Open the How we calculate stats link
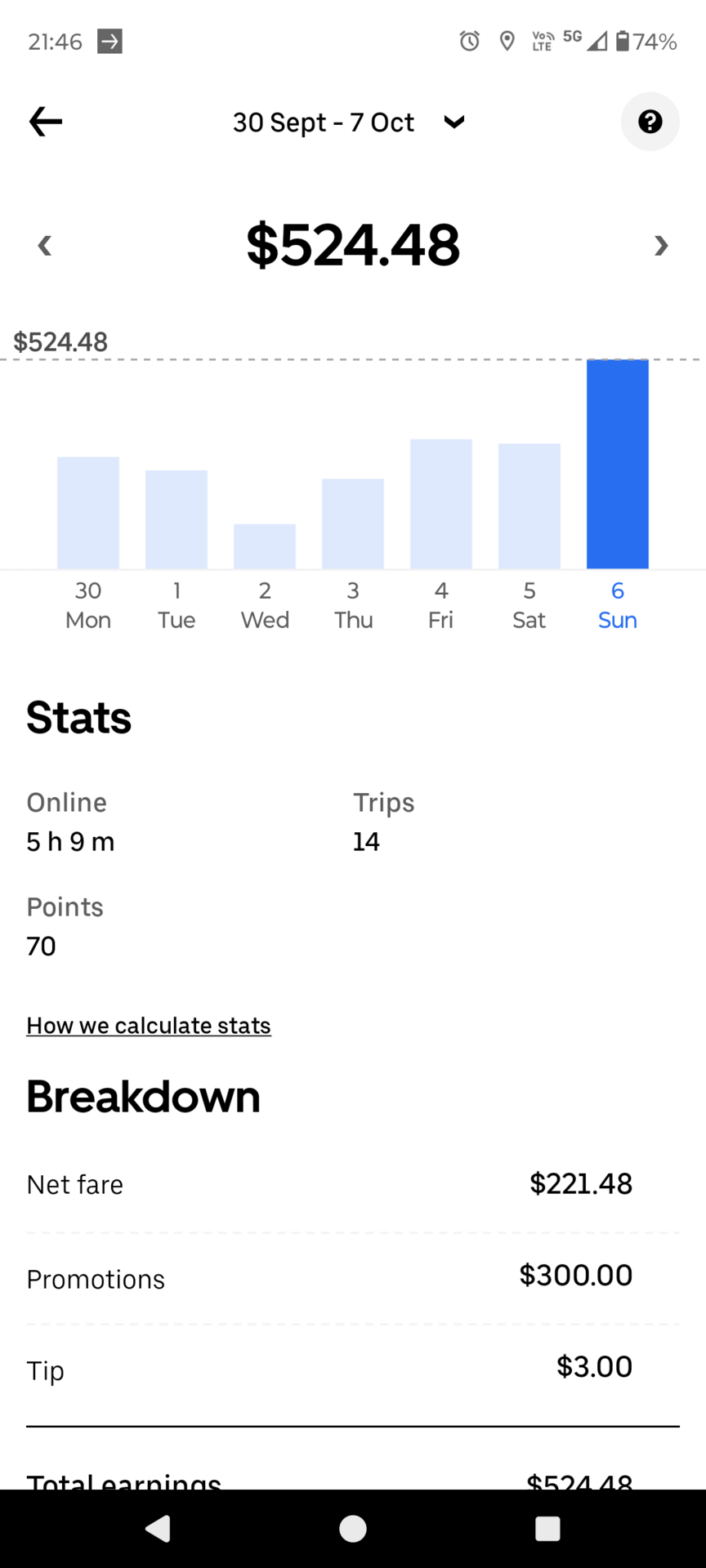This screenshot has width=706, height=1568. coord(149,1026)
